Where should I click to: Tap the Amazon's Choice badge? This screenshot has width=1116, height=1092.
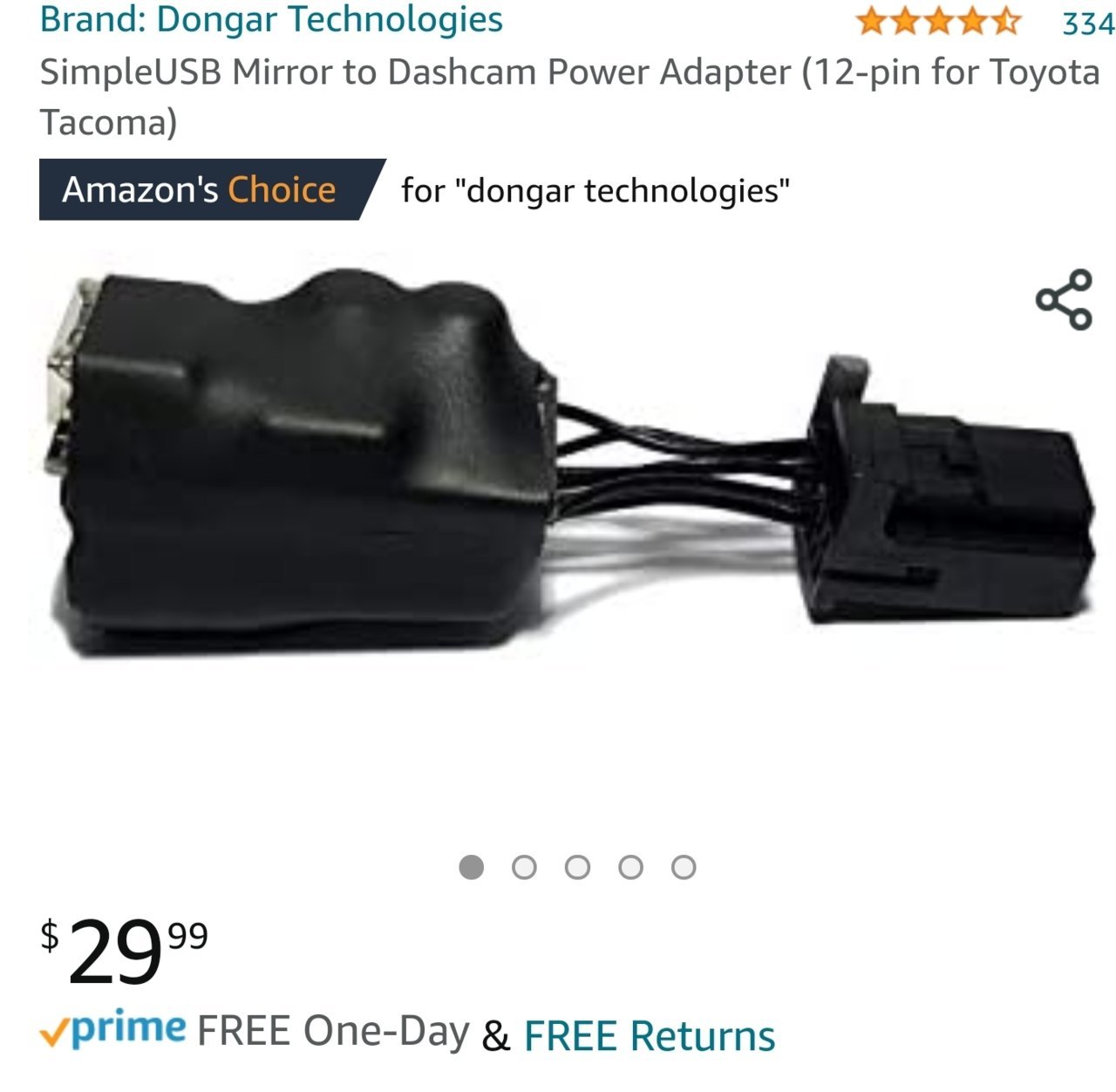coord(201,189)
